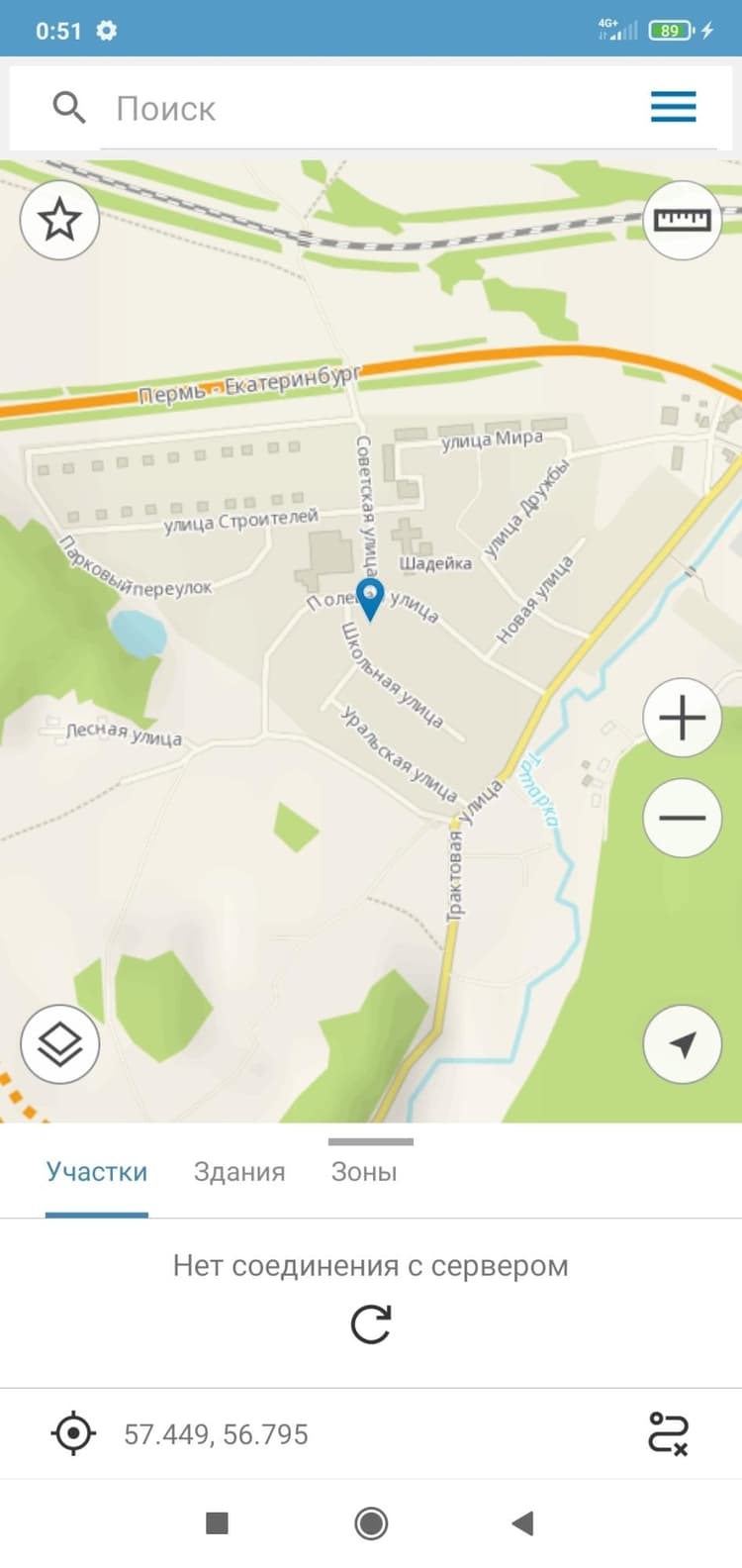Screen dimensions: 742x1568
Task: Go to the system home screen
Action: (371, 1523)
